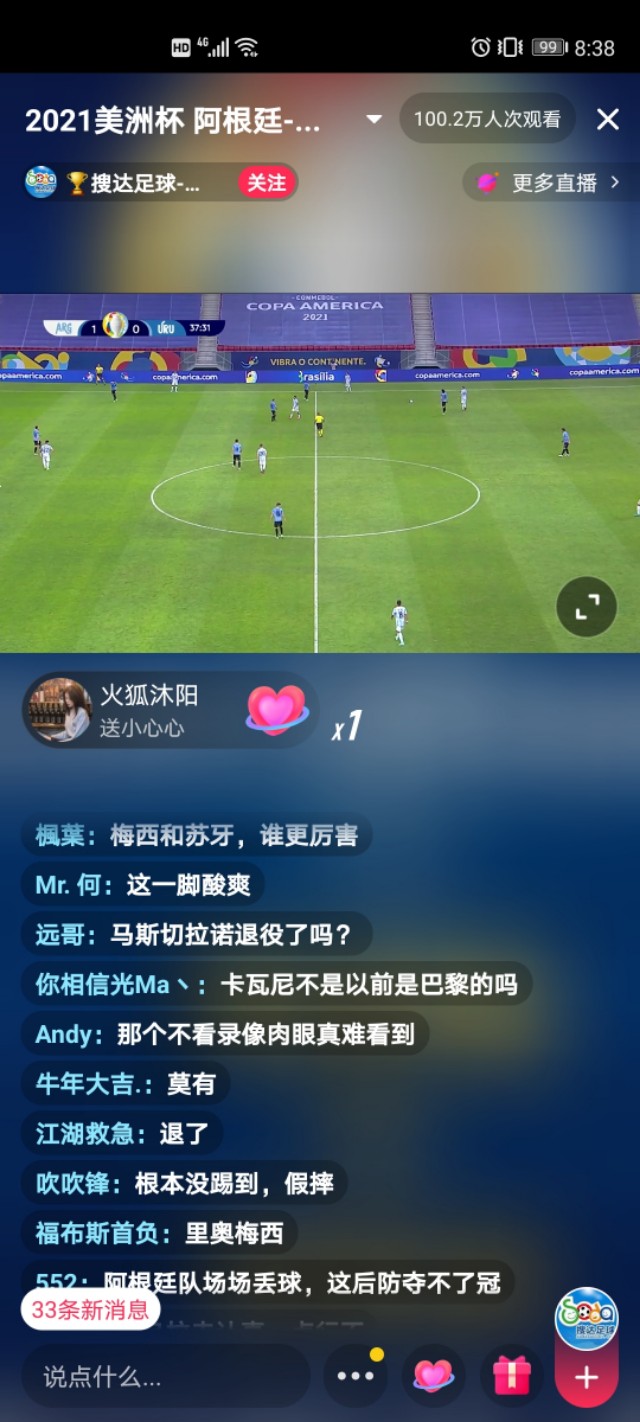
Task: Open 火狐沐阳's gift sender profile
Action: pyautogui.click(x=62, y=710)
